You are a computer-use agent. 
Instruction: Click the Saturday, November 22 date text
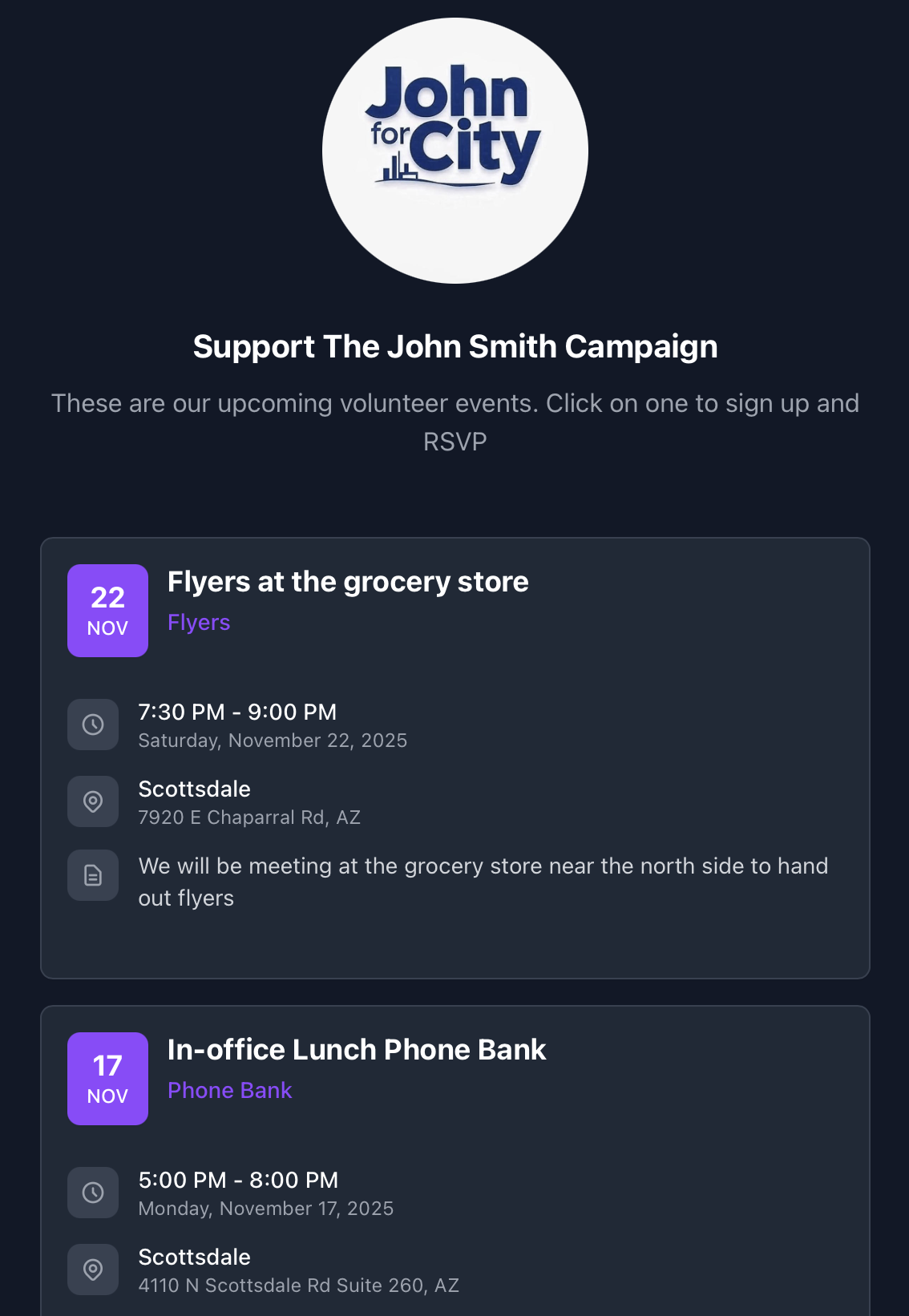coord(273,741)
